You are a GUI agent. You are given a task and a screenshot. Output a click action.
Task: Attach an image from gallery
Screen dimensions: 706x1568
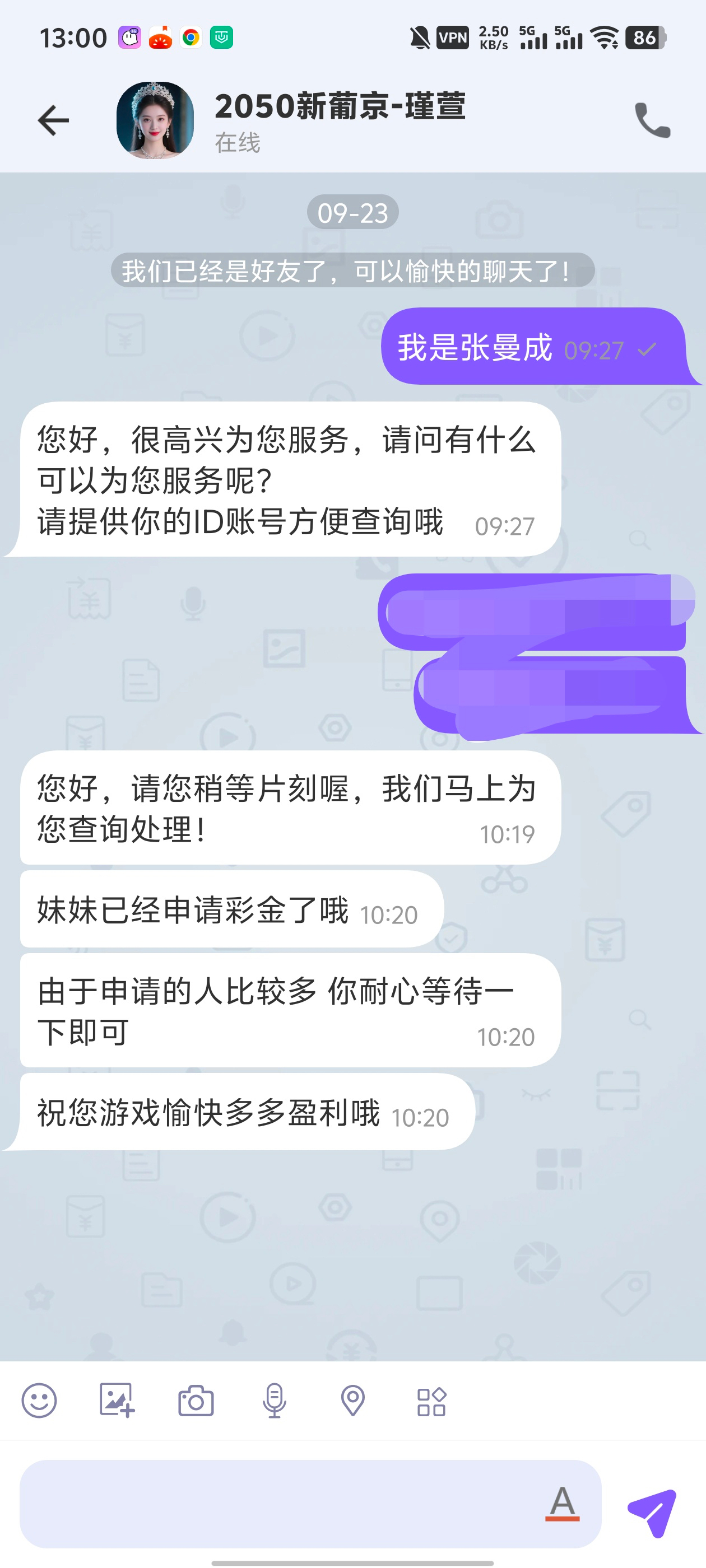pos(117,1401)
